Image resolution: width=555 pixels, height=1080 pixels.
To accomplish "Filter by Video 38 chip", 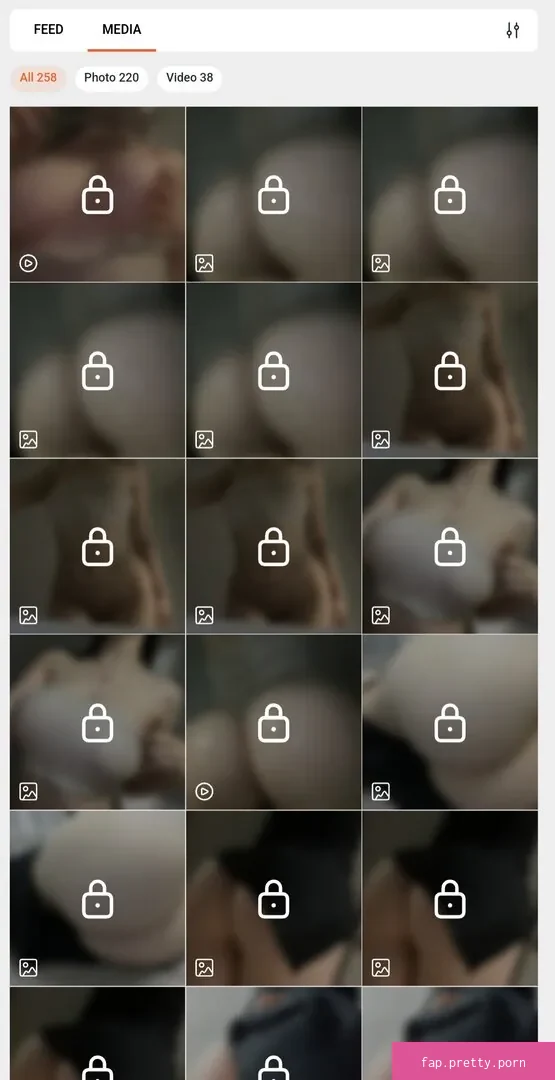I will (189, 78).
